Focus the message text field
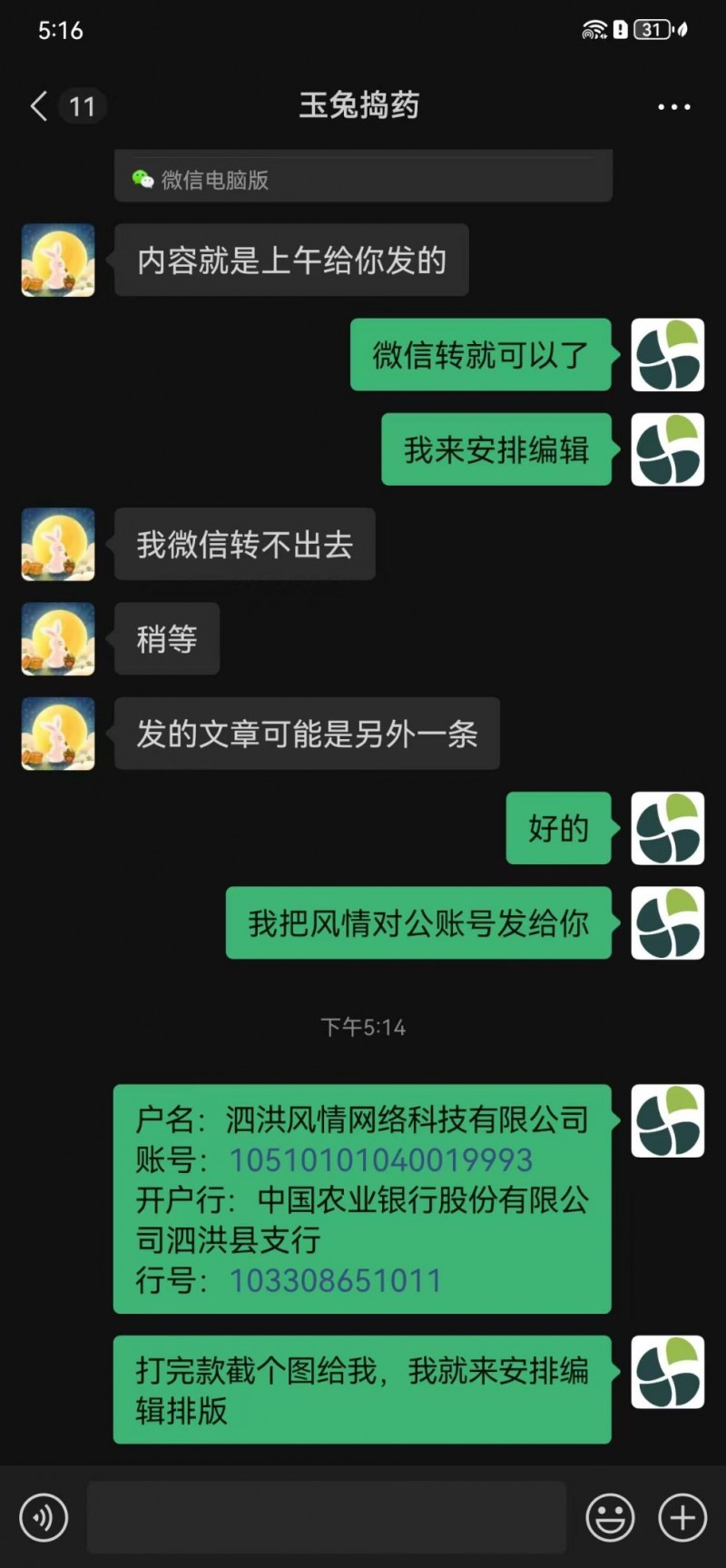The height and width of the screenshot is (1568, 726). pyautogui.click(x=327, y=1517)
